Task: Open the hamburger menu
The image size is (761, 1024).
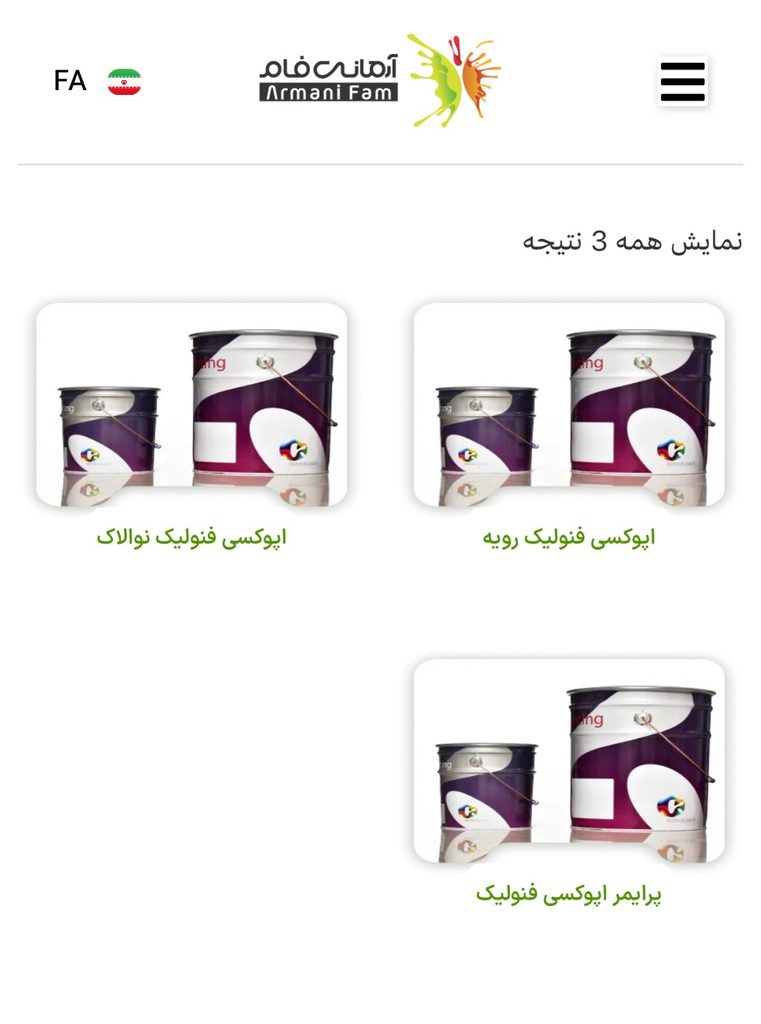Action: (x=683, y=82)
